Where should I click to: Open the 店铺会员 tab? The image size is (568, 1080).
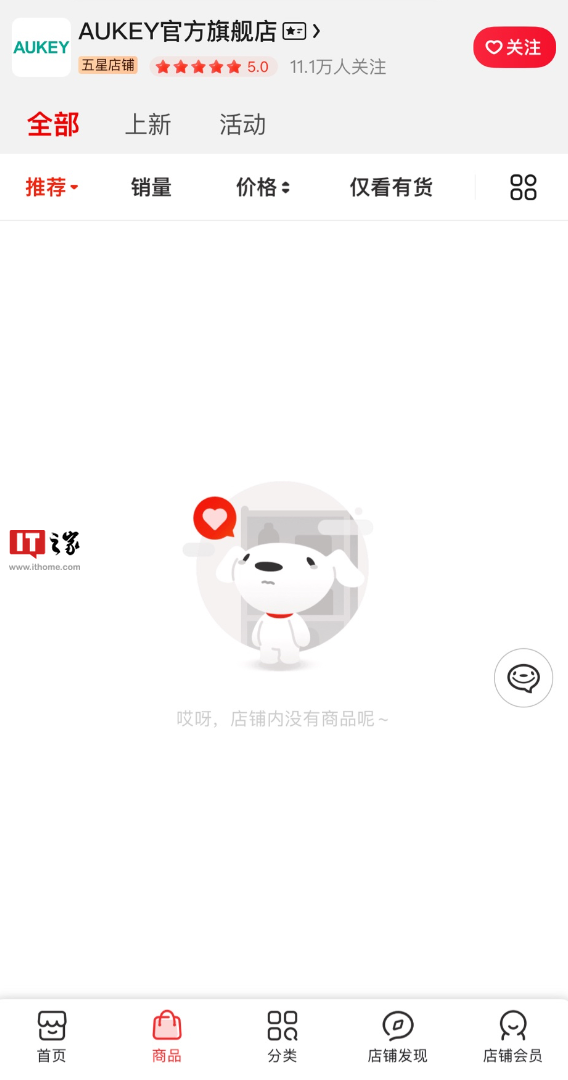[x=513, y=1037]
